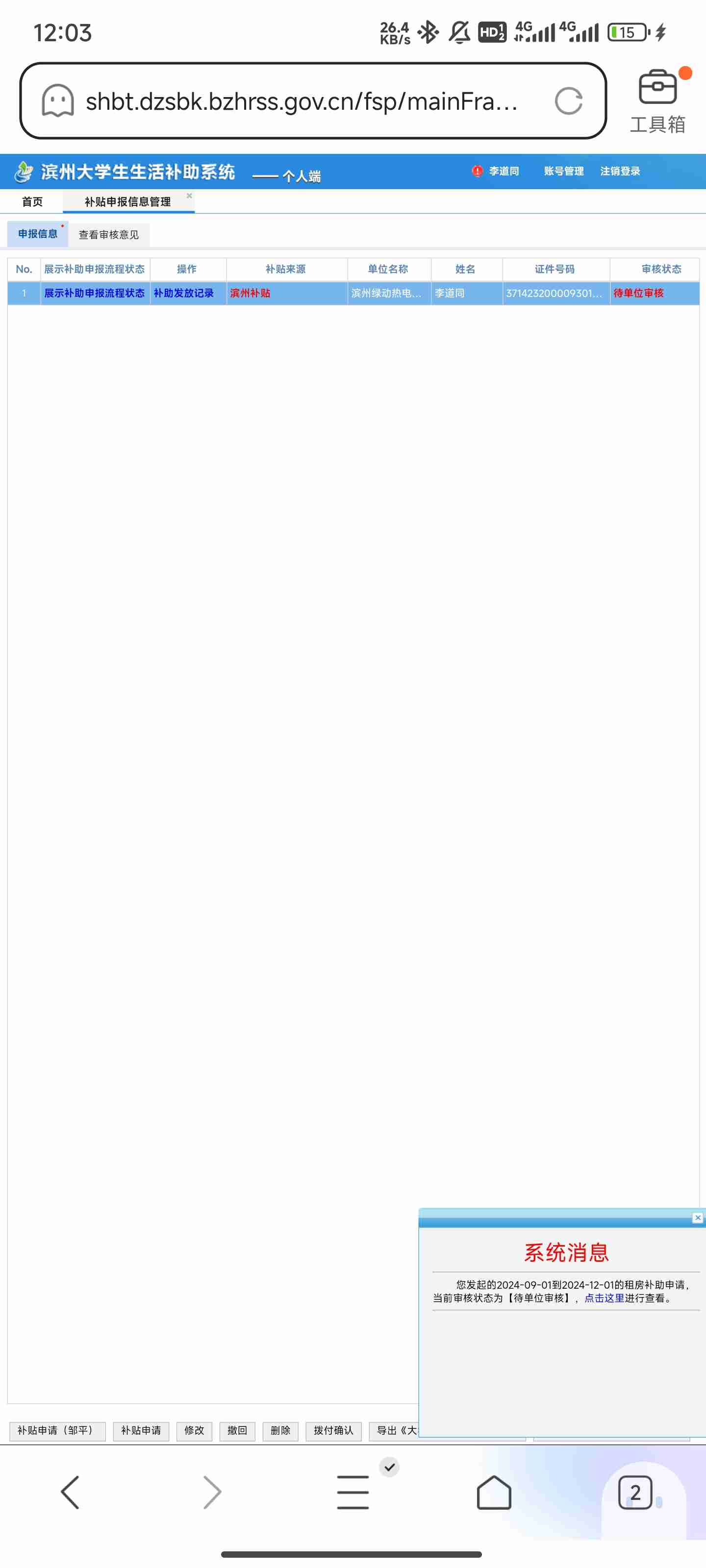This screenshot has height=1568, width=706.
Task: Tap 注销登录 to log out
Action: (x=620, y=171)
